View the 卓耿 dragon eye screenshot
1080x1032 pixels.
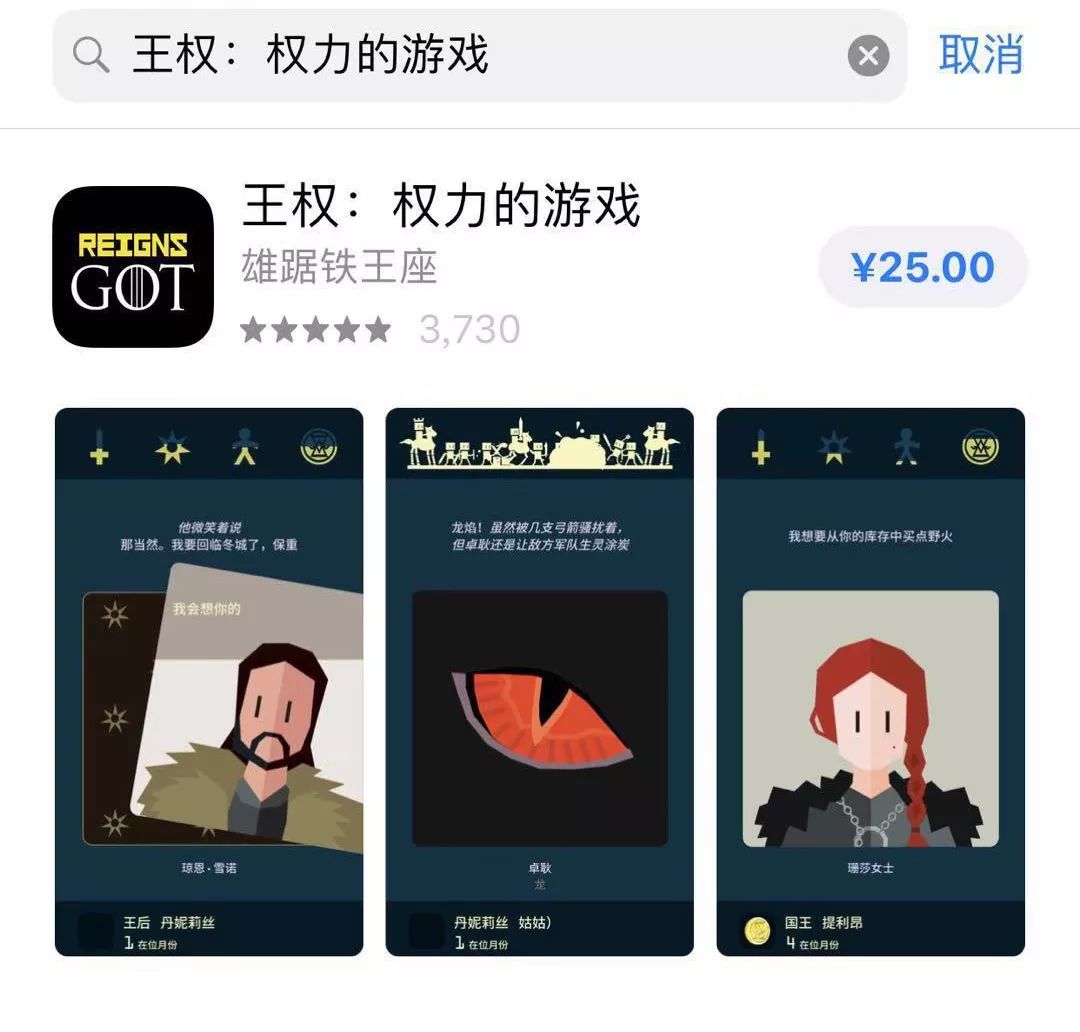point(539,680)
